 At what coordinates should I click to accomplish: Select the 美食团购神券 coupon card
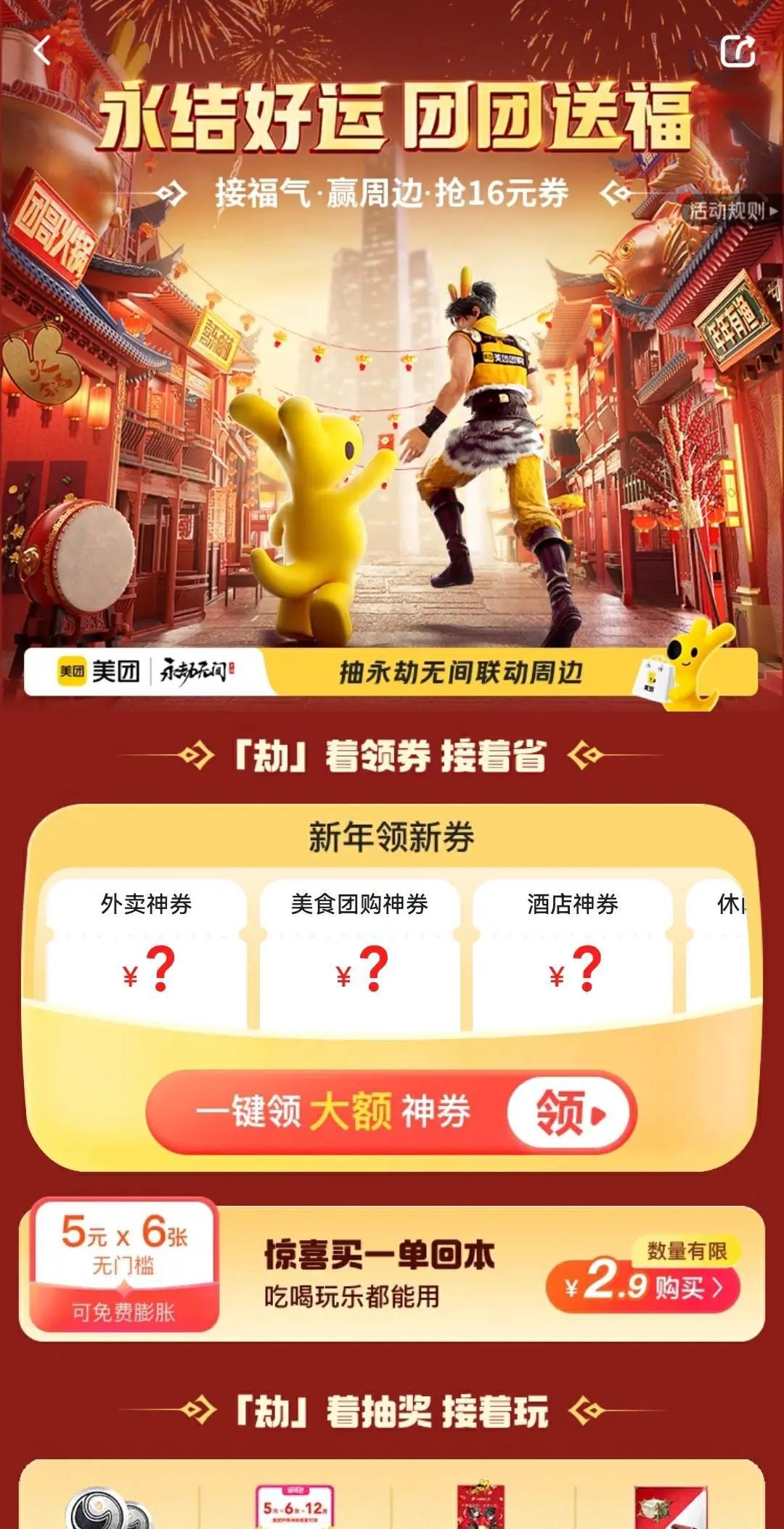(x=359, y=951)
